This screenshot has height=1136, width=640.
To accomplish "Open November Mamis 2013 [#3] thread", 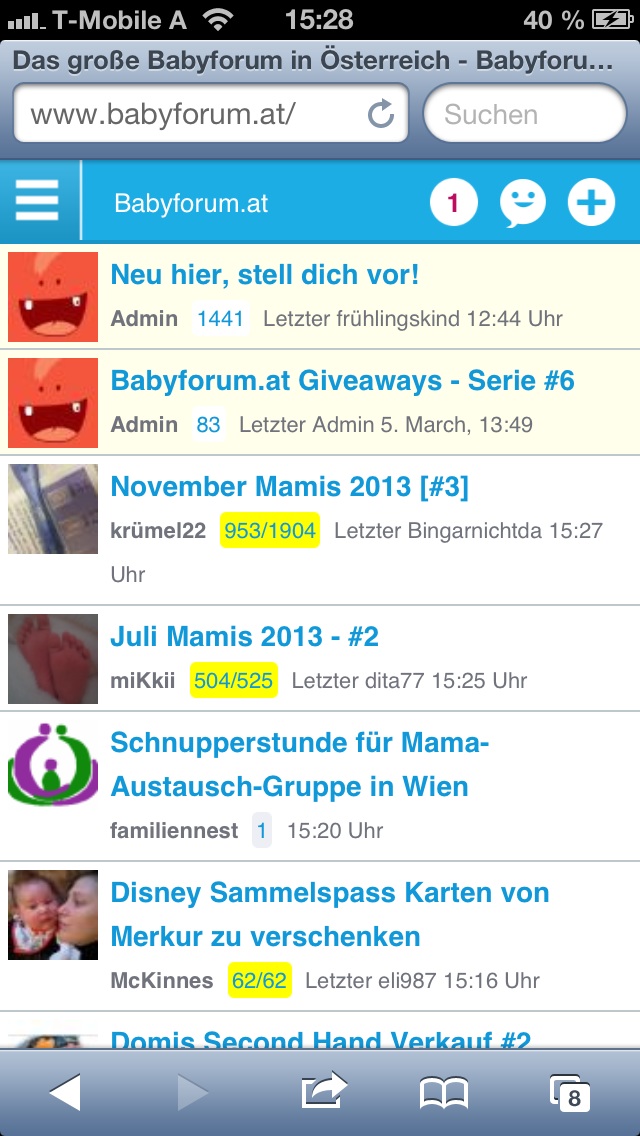I will coord(290,488).
